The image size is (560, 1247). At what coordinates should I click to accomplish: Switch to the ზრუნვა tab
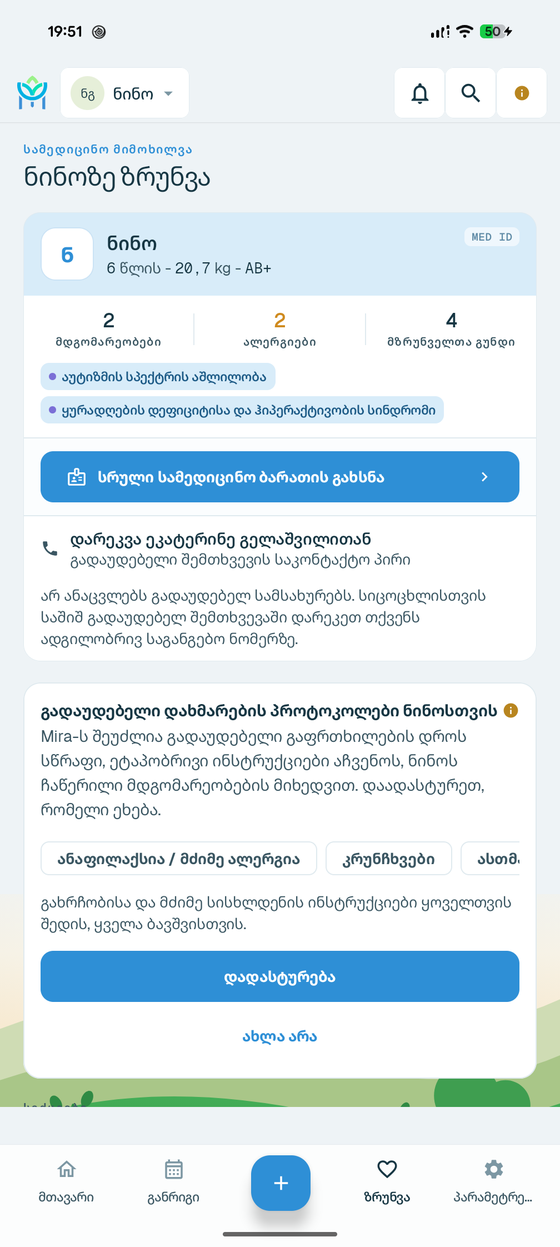coord(387,1182)
